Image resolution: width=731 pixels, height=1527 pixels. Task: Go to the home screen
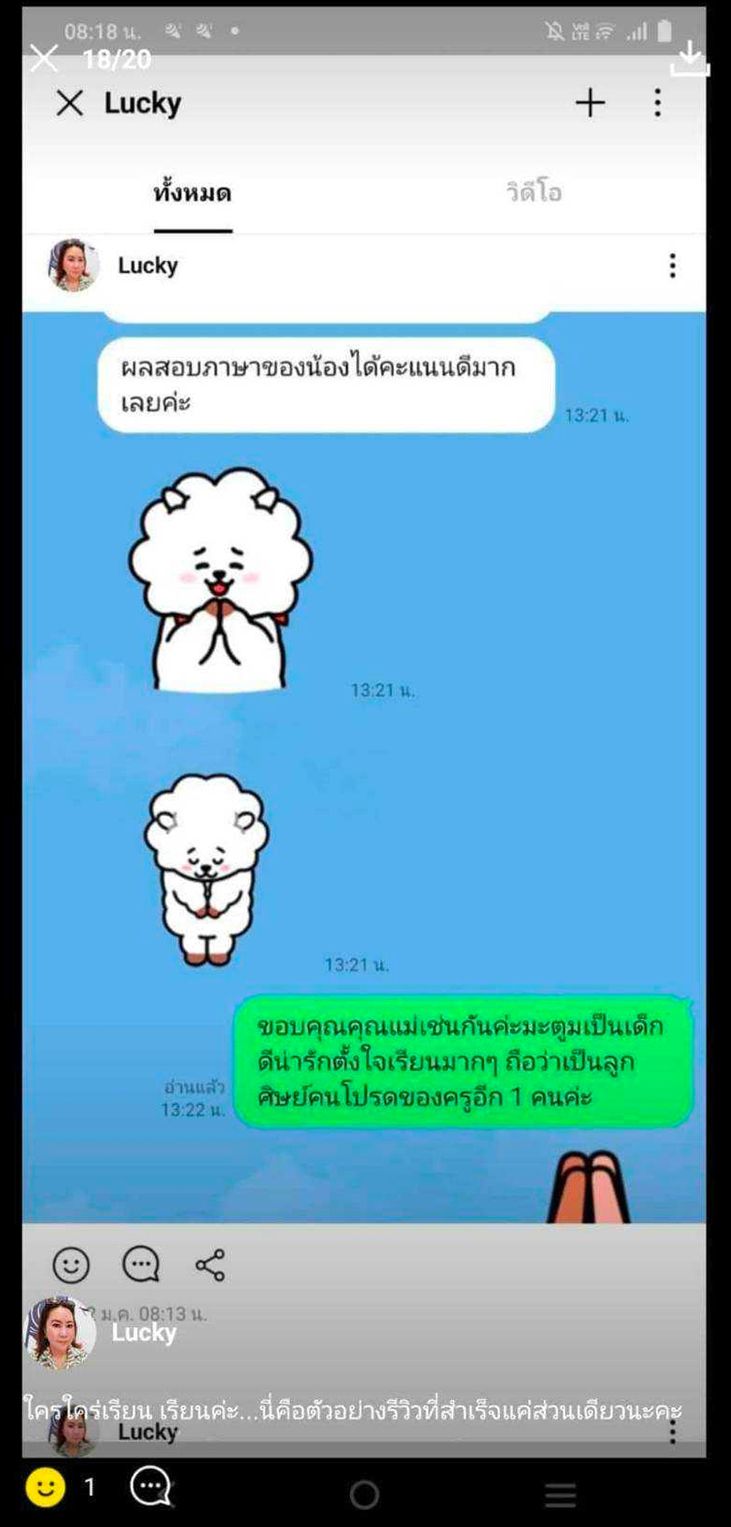[x=364, y=1495]
